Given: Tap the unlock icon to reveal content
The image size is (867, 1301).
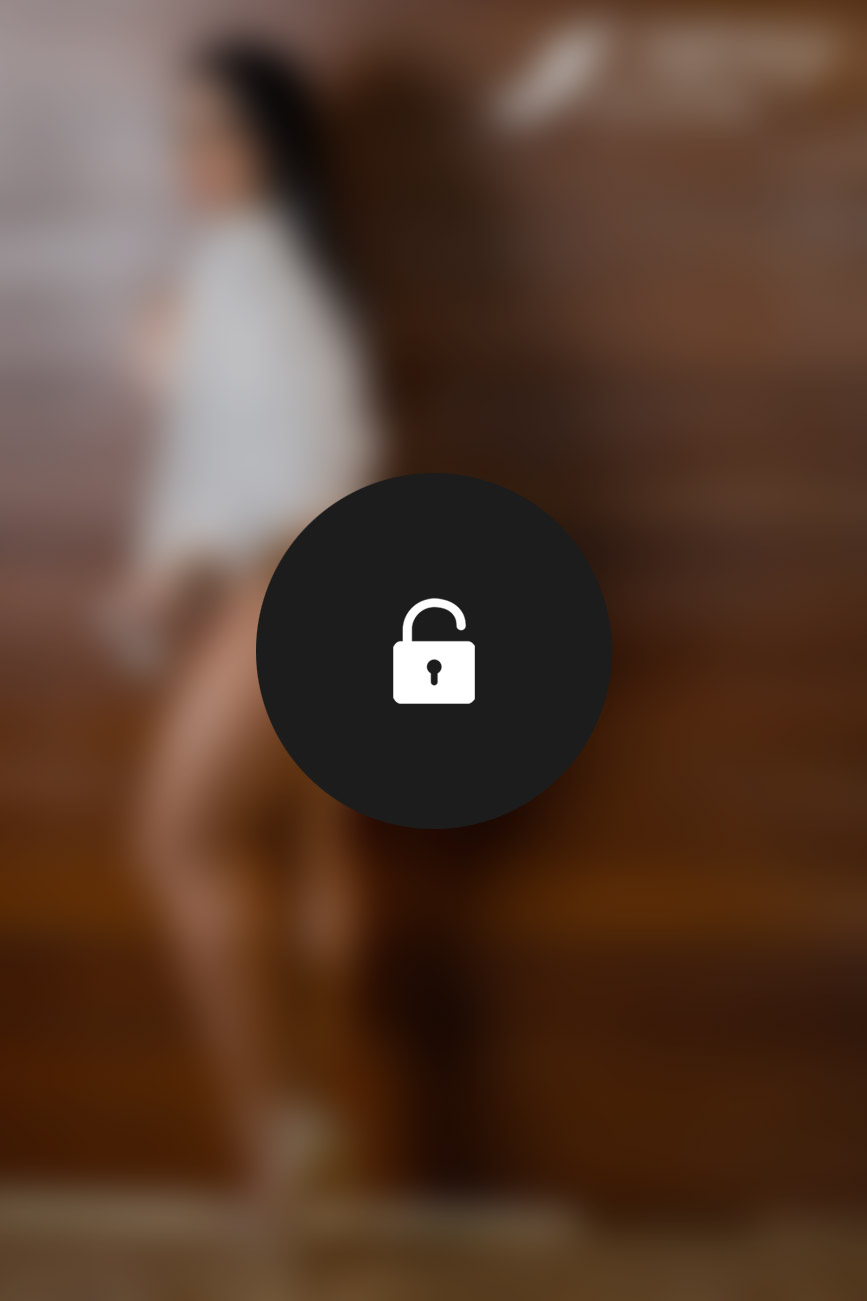Looking at the screenshot, I should (x=433, y=651).
